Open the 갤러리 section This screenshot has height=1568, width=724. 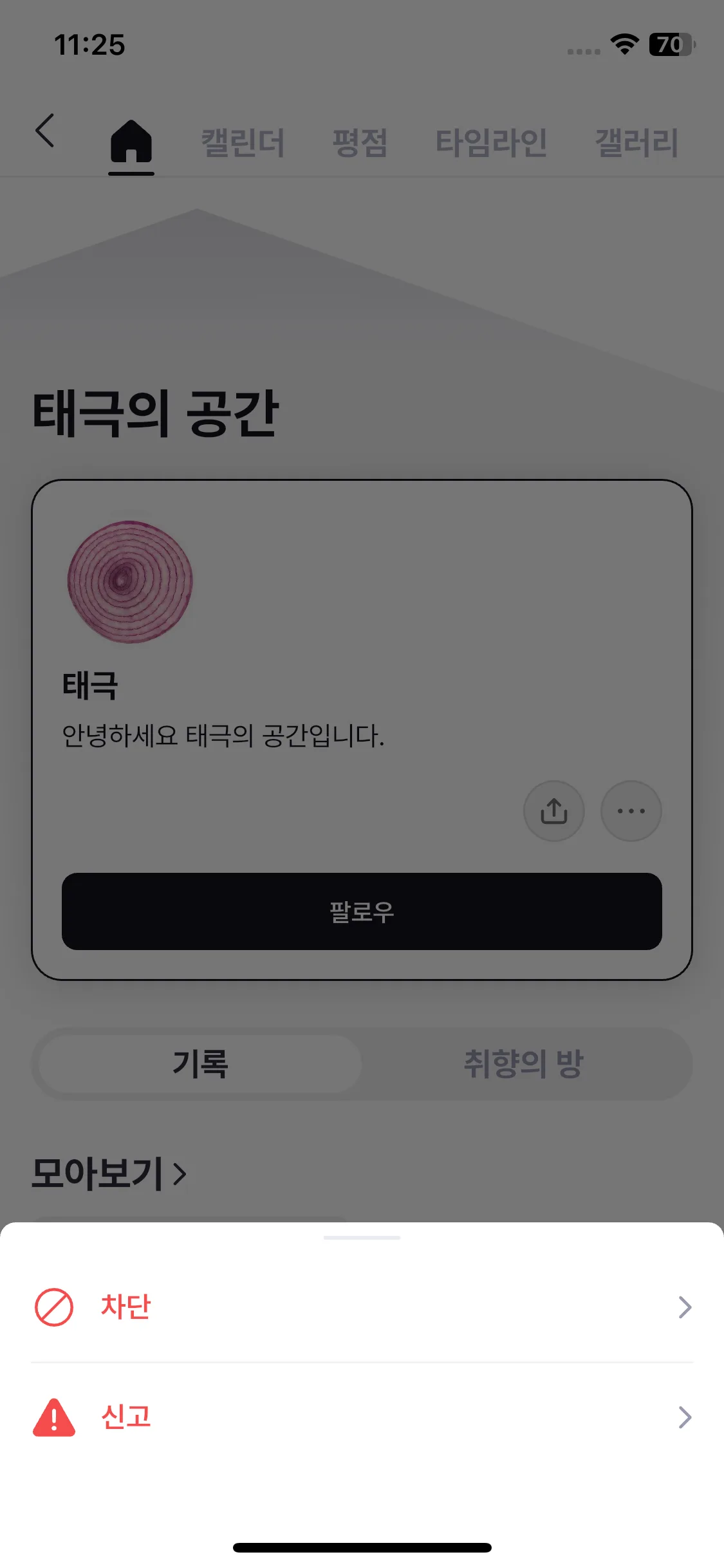click(x=638, y=143)
